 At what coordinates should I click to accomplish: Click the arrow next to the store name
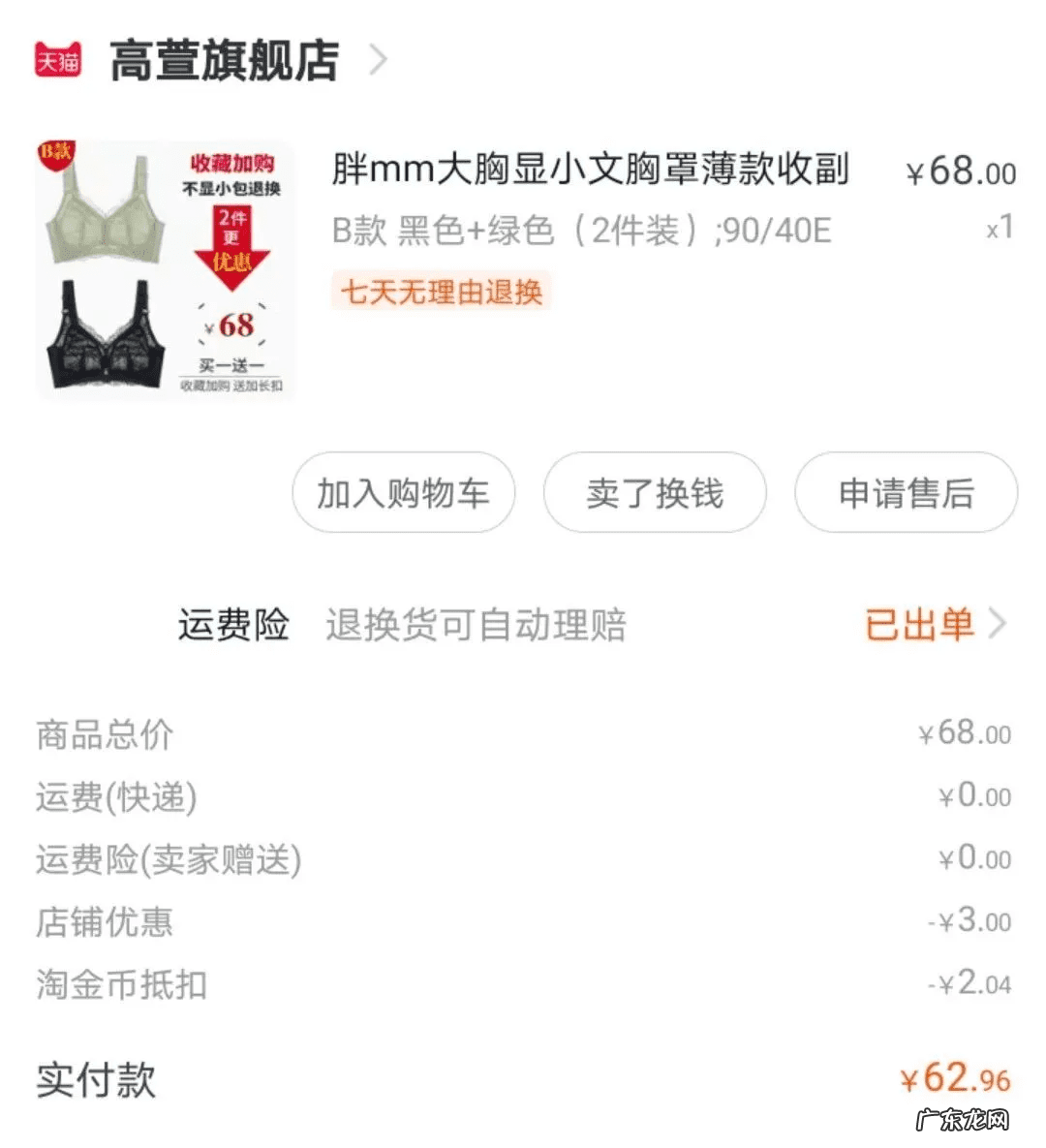378,61
